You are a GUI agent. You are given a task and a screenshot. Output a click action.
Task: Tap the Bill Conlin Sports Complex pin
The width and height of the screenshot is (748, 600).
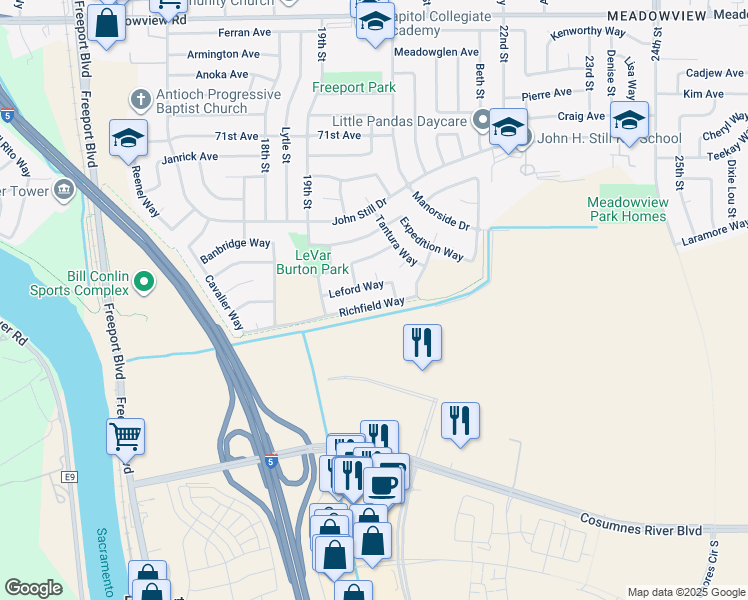coord(144,282)
